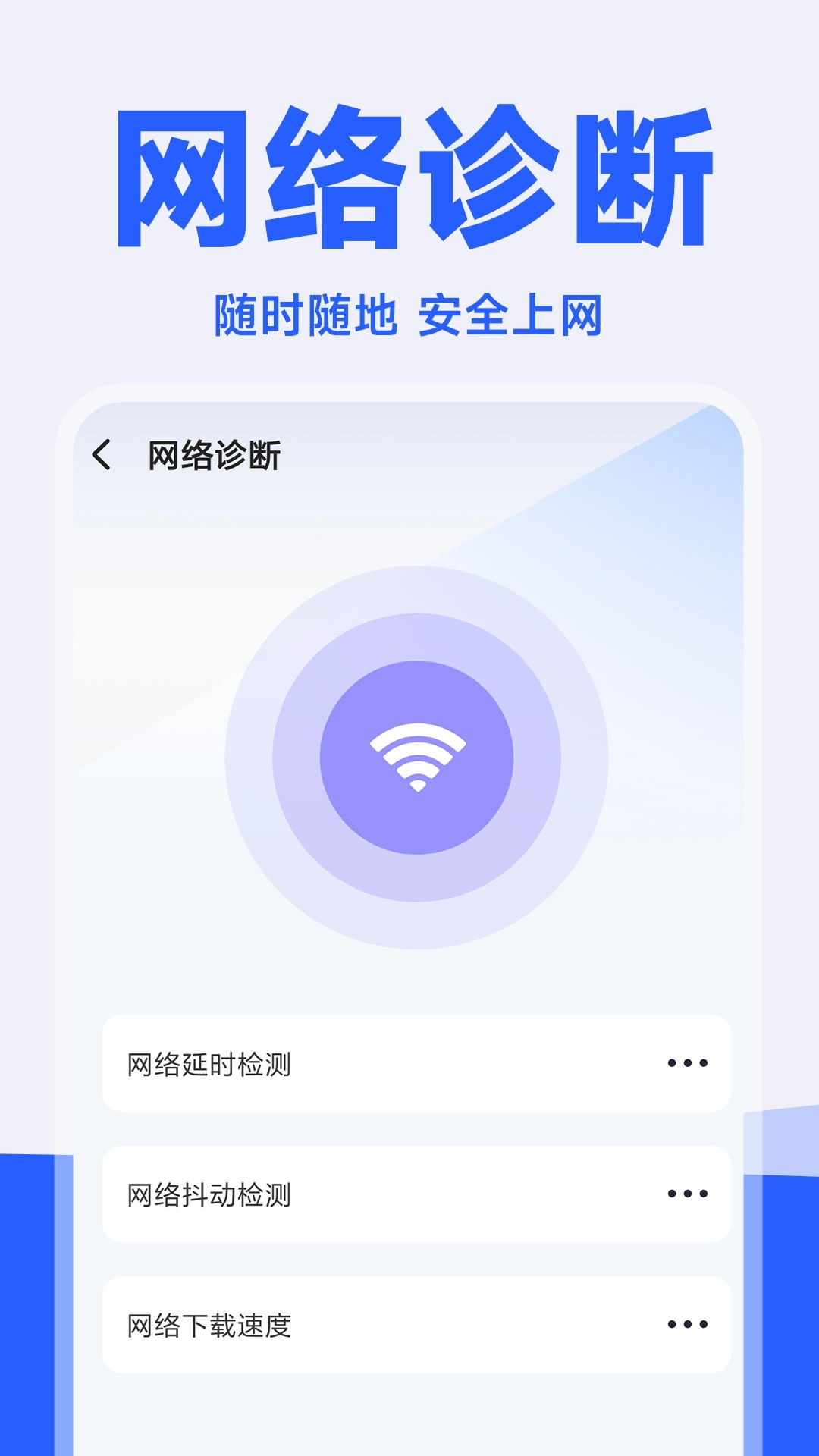Tap the large blue 网络诊断 banner text
Screen dimensions: 819x1456
coord(409,173)
